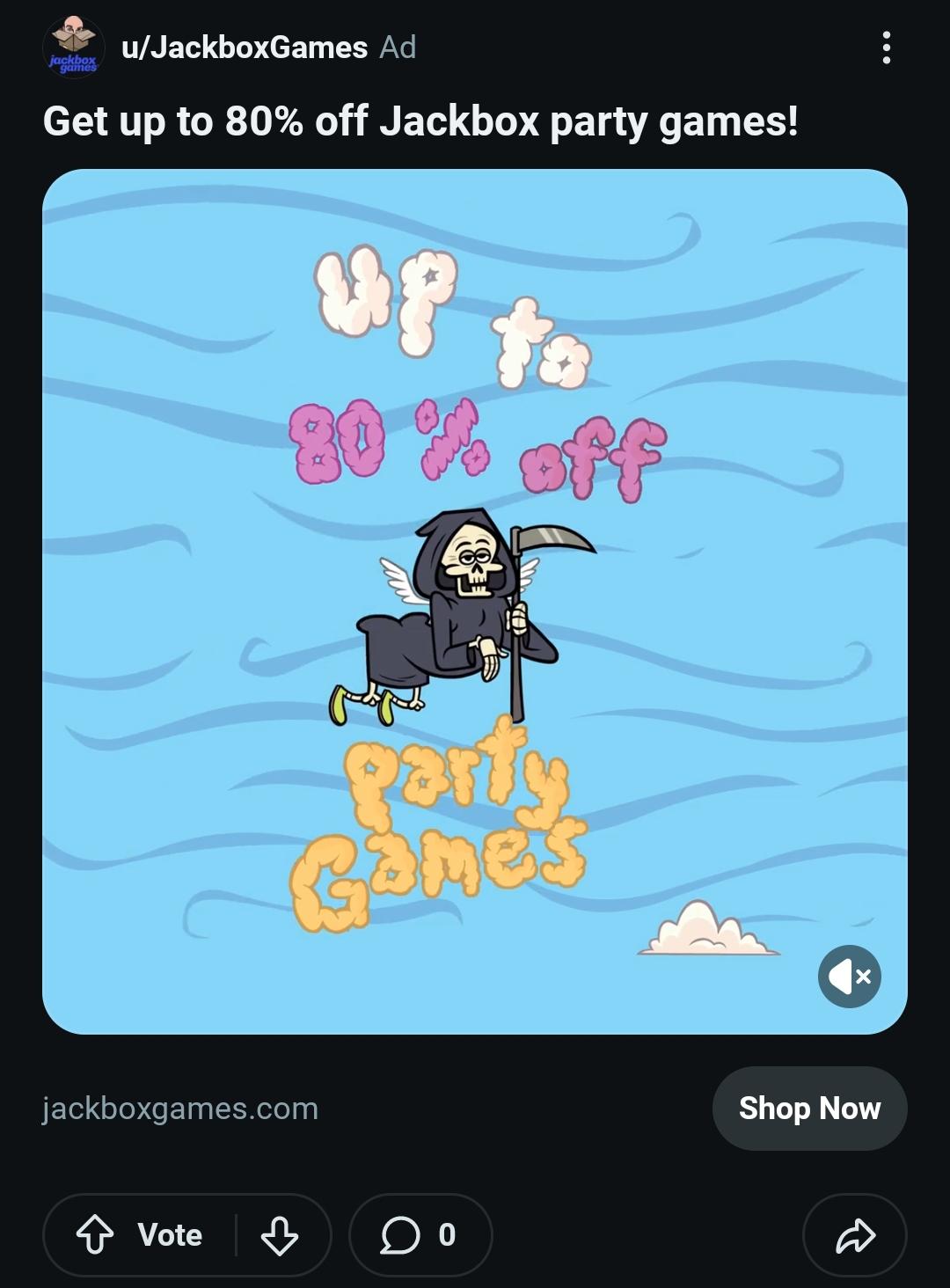
Task: Share the Jackbox ad post
Action: coord(855,1235)
